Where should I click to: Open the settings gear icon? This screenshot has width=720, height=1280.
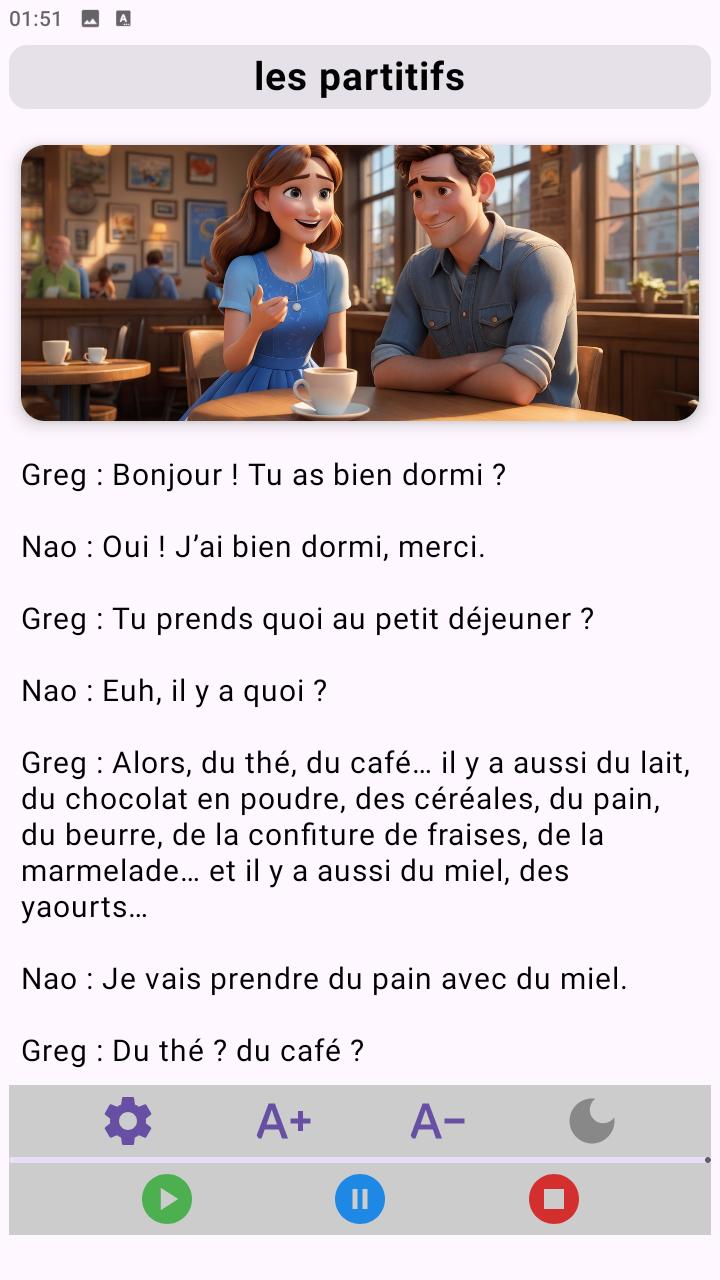click(128, 1121)
